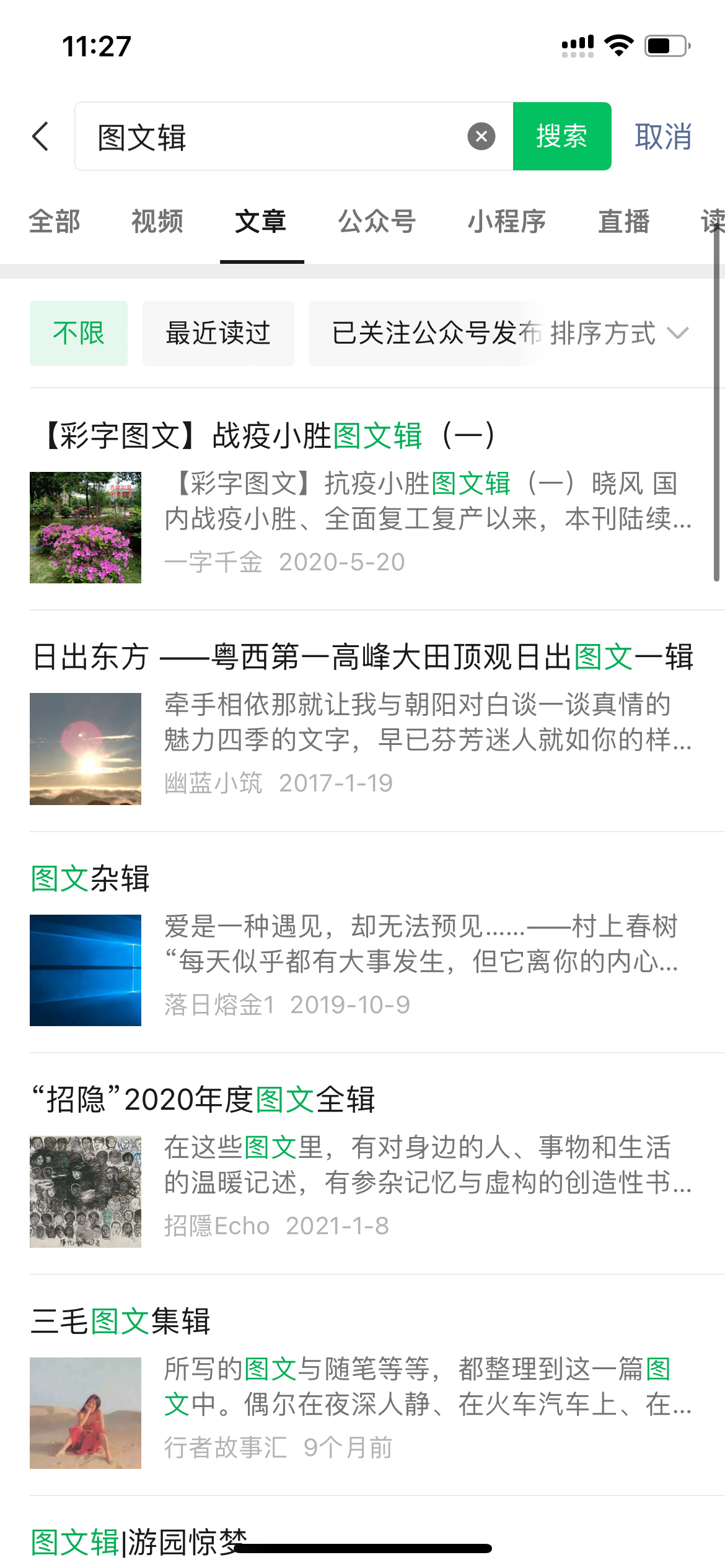Switch to the 全部 tab
The width and height of the screenshot is (725, 1568).
tap(55, 222)
